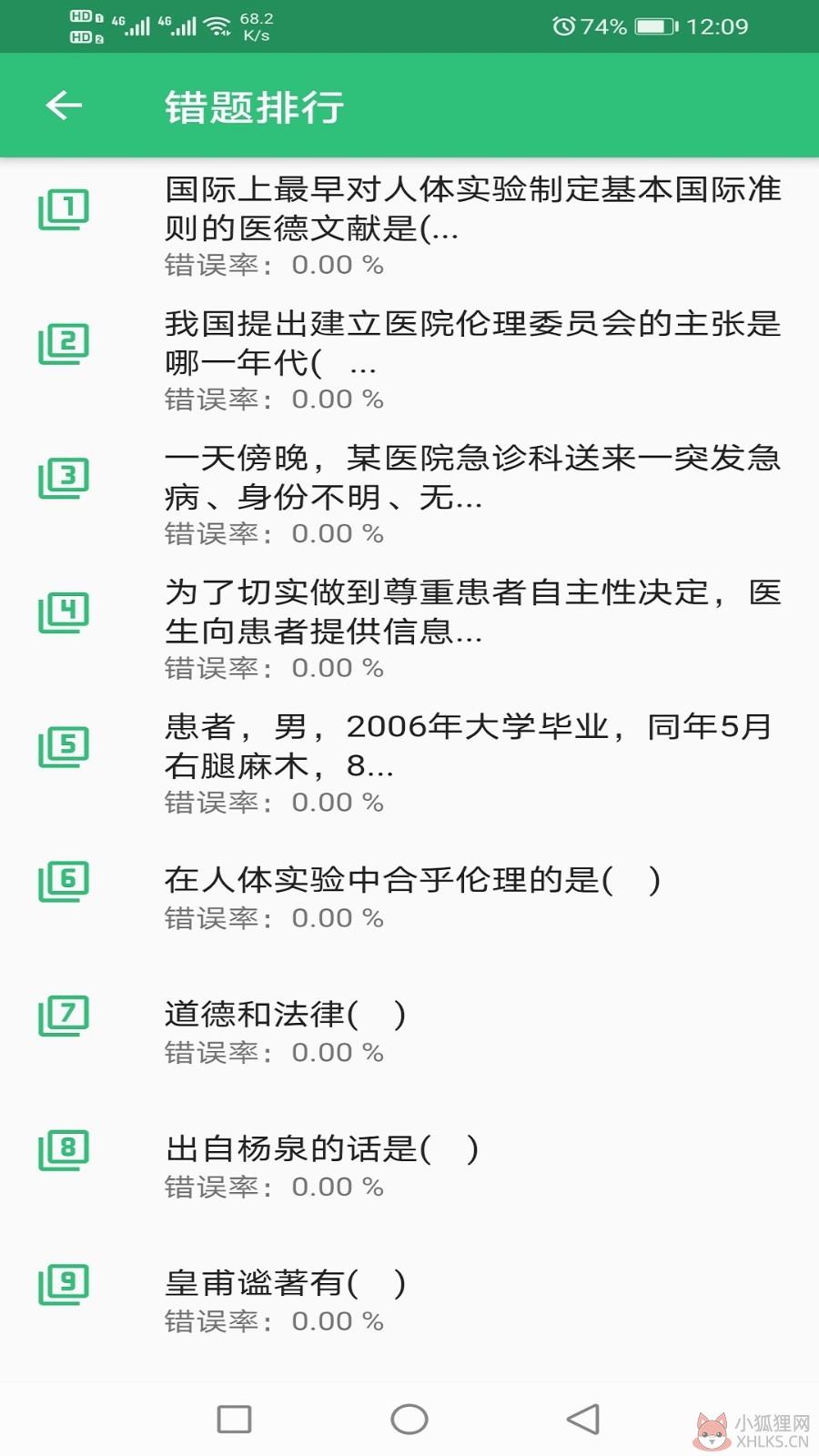Screen dimensions: 819x1456
Task: Open question 4 about 尊重患者自主性决定
Action: click(409, 628)
